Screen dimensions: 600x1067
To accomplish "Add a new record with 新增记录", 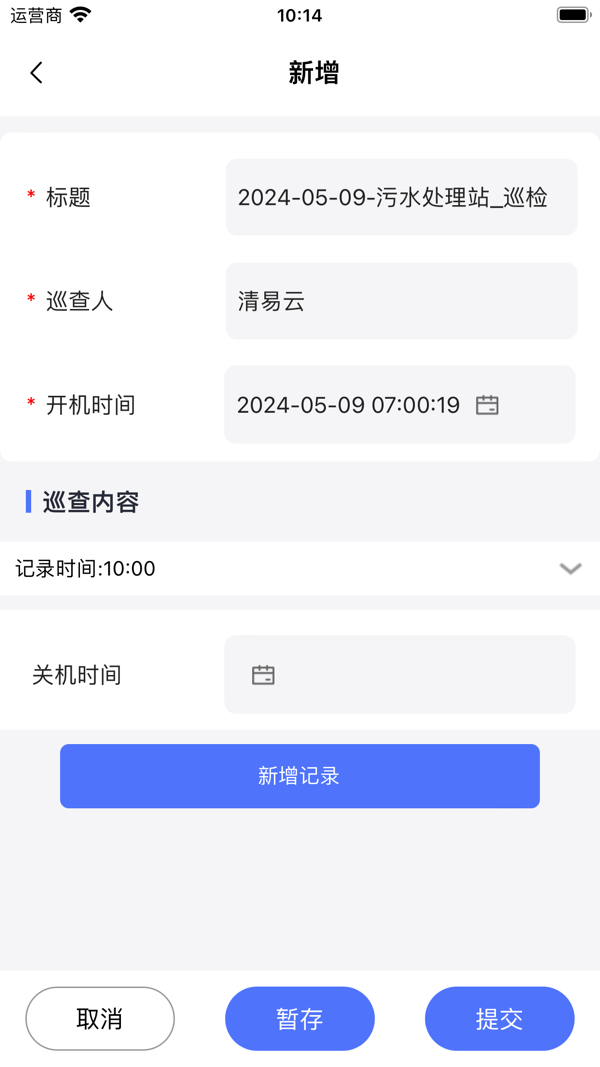I will point(300,776).
